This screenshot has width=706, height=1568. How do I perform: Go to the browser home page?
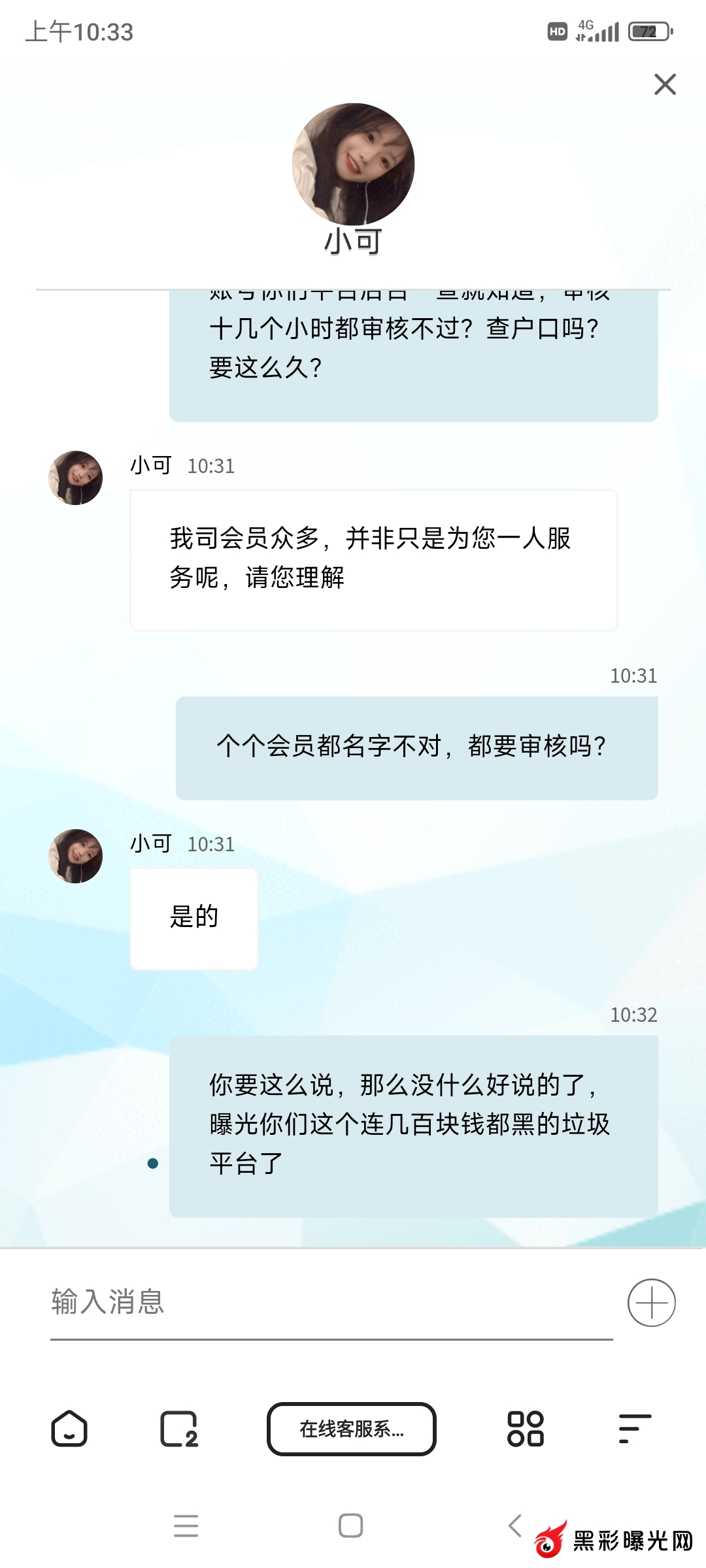point(69,1428)
